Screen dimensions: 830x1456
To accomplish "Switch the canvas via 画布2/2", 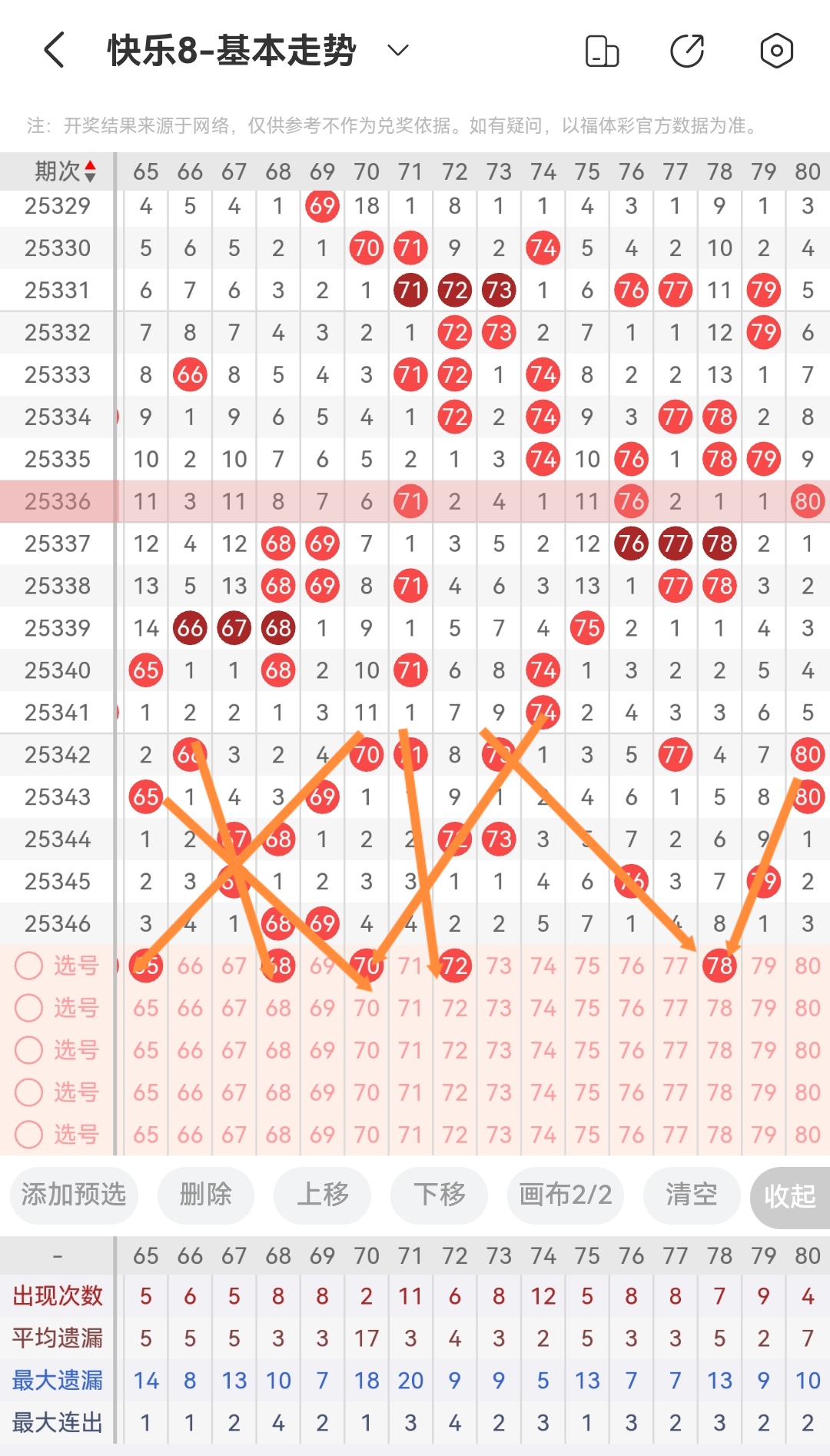I will pyautogui.click(x=565, y=1195).
